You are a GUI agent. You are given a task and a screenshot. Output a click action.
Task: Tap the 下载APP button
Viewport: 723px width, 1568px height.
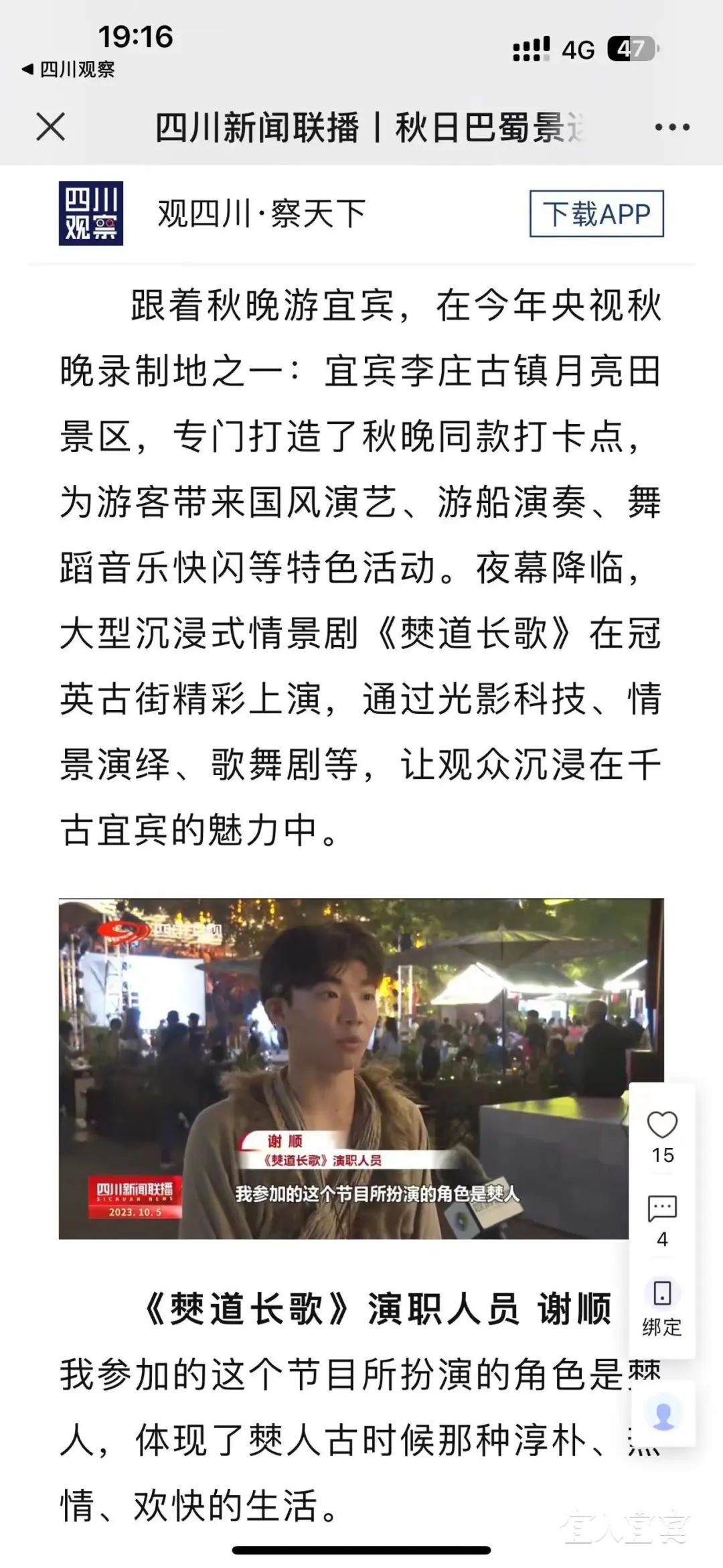click(596, 214)
